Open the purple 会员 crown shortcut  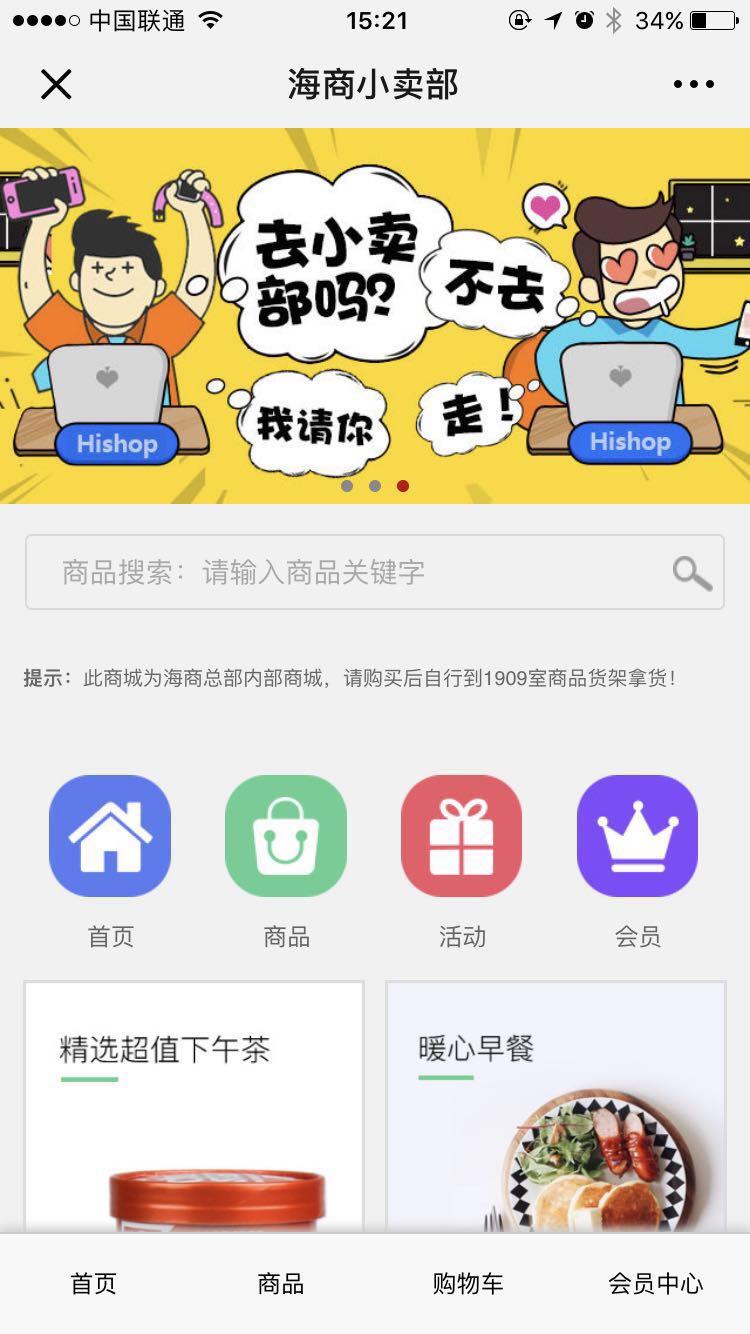(637, 836)
